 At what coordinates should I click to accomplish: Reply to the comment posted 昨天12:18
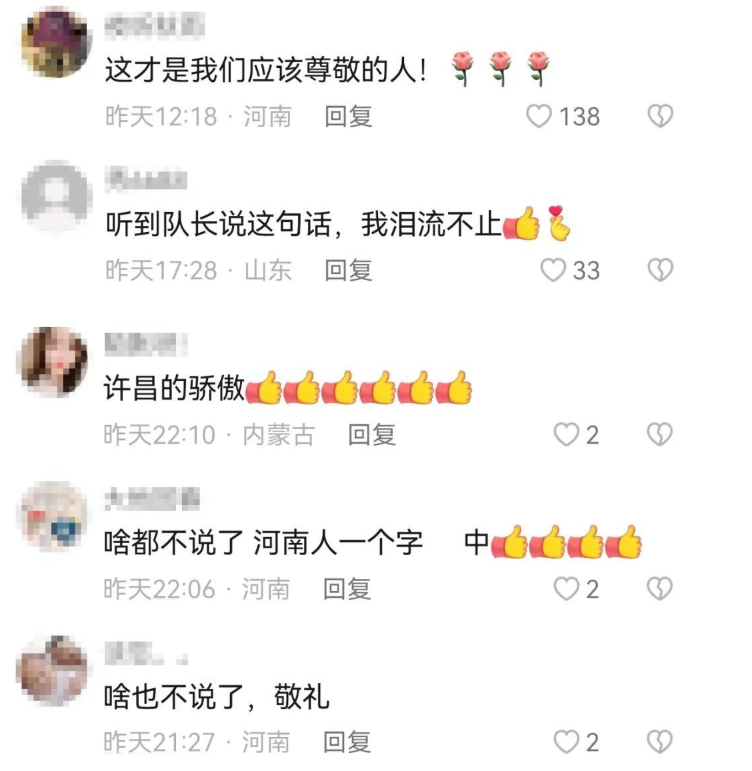click(348, 116)
